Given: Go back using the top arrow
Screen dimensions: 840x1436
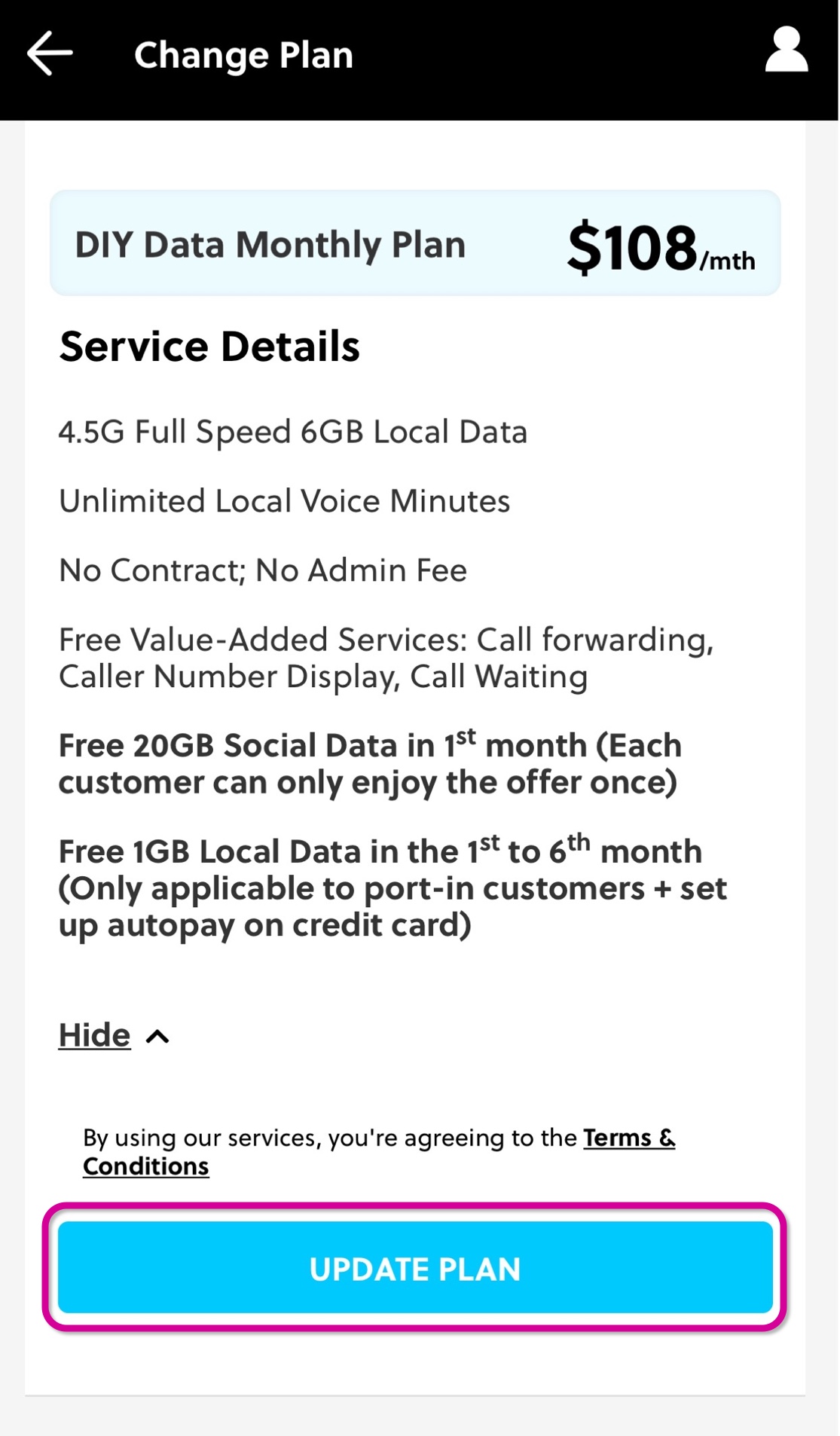Looking at the screenshot, I should coord(50,53).
